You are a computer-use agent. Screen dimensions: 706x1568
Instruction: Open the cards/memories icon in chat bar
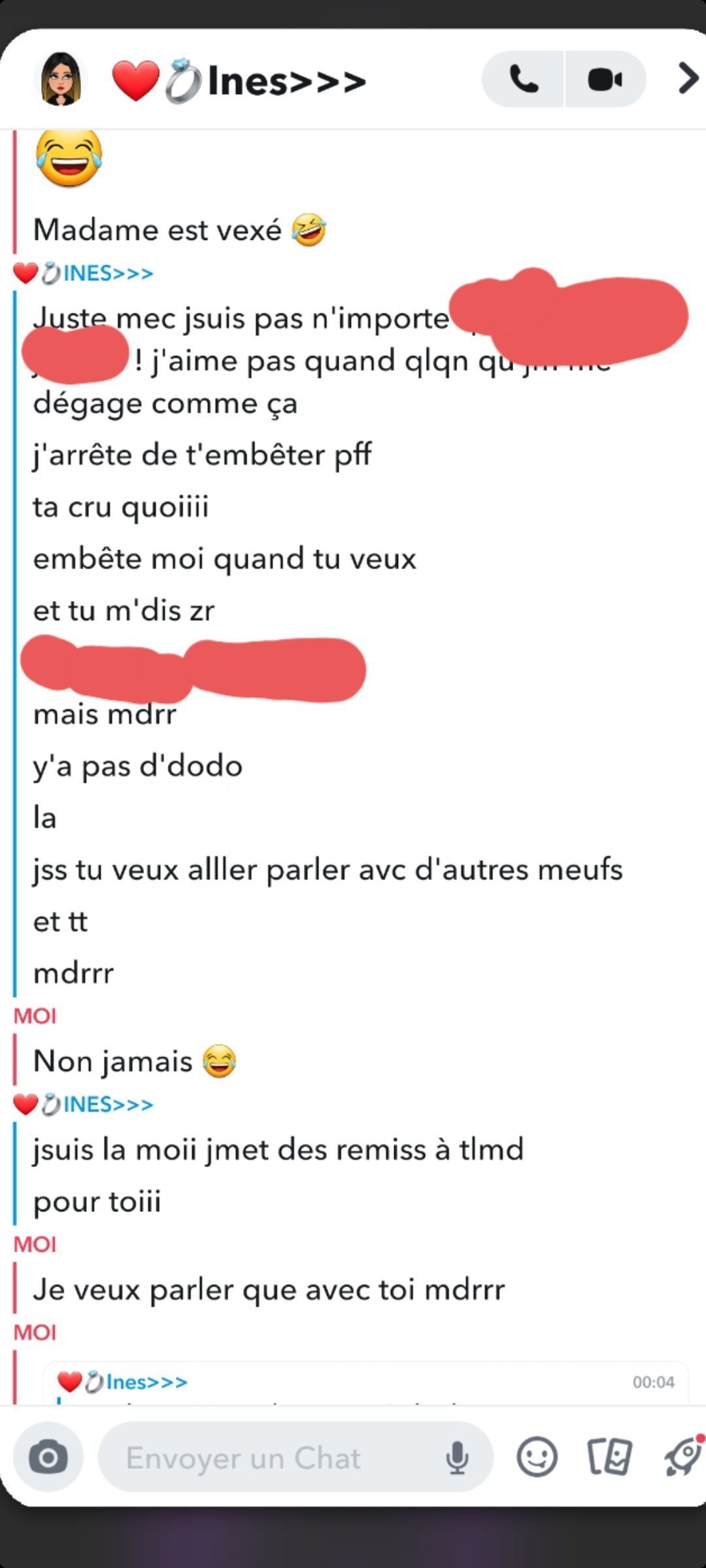point(609,1458)
